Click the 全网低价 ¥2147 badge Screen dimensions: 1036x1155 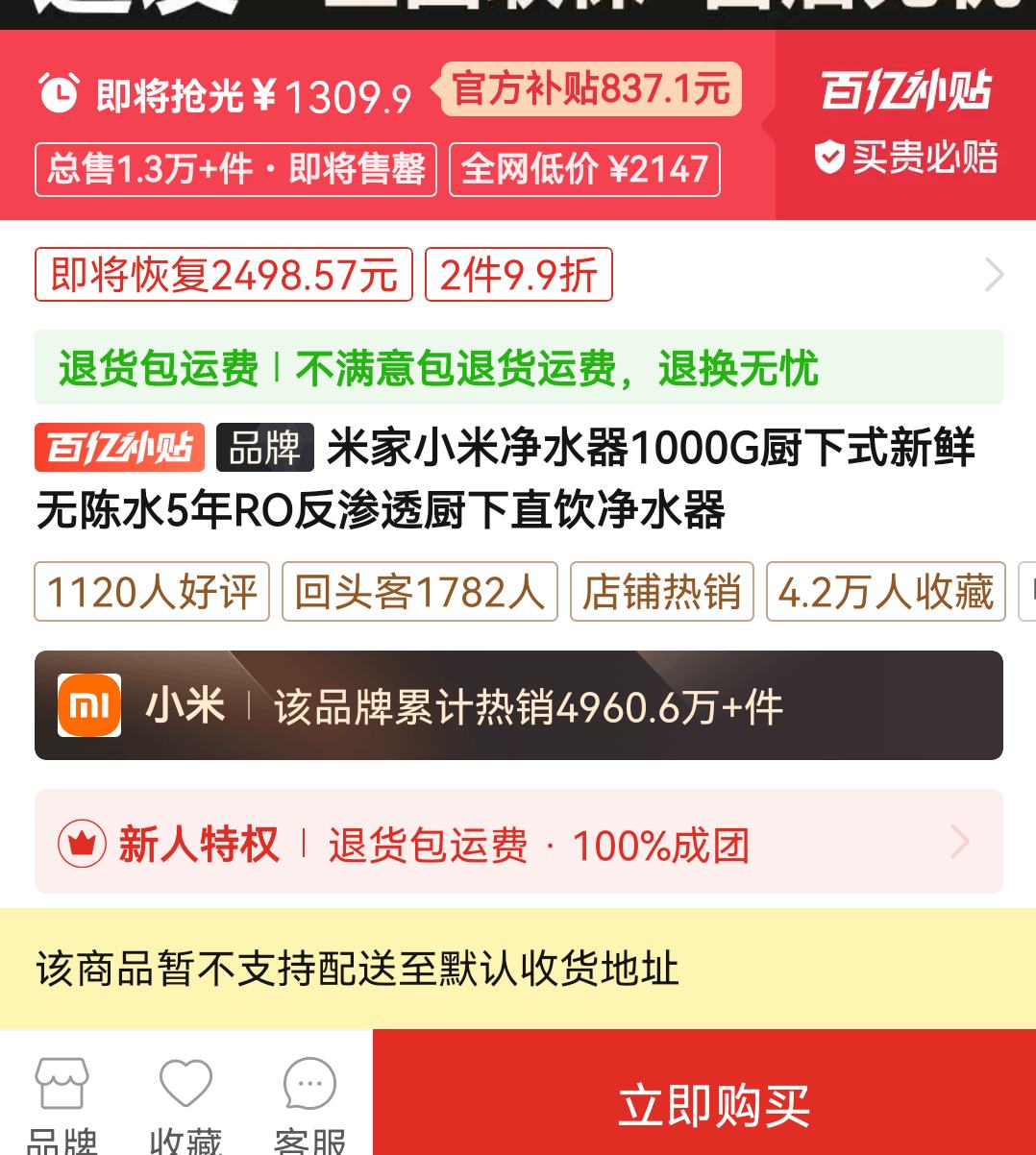[584, 169]
